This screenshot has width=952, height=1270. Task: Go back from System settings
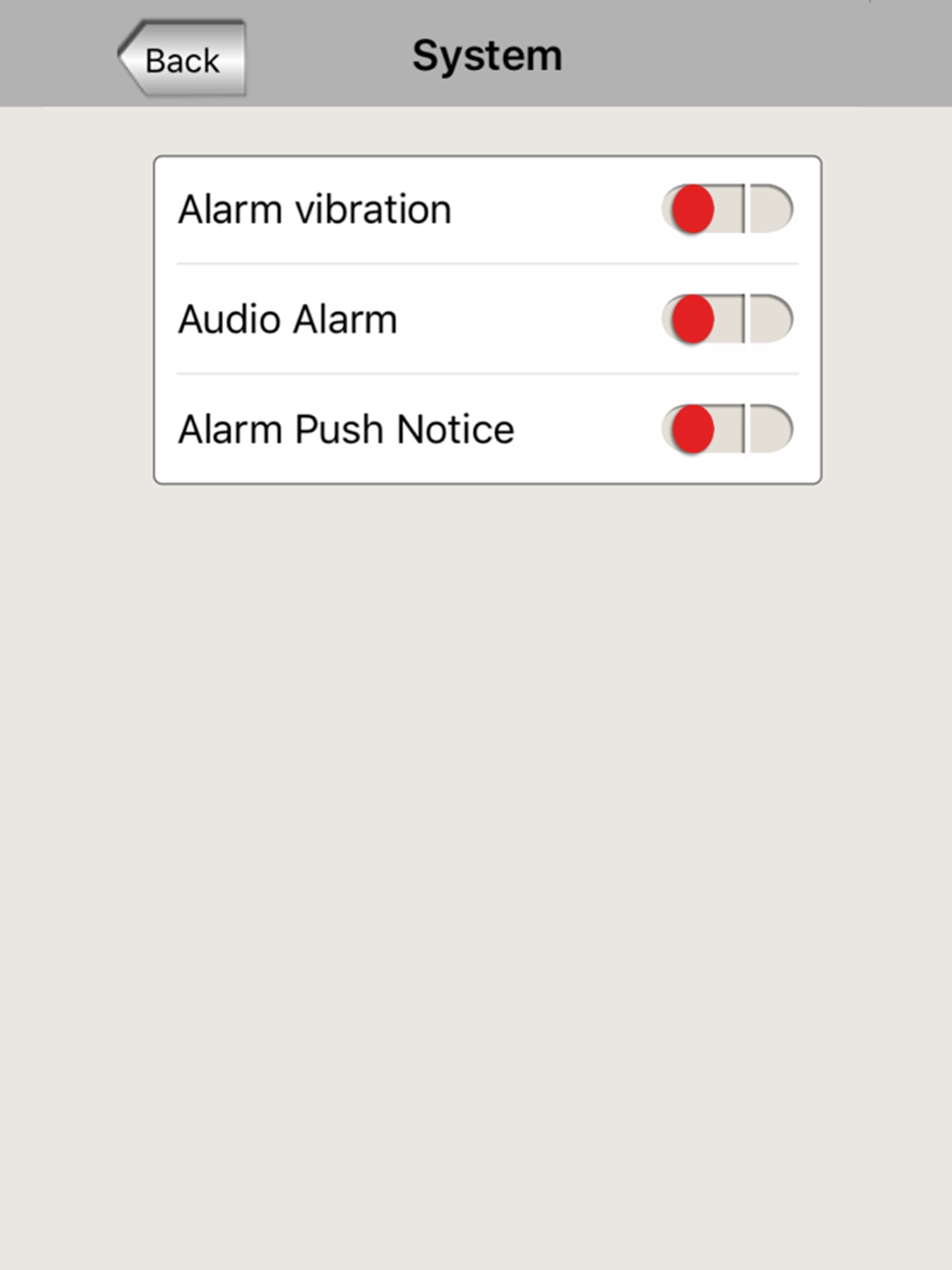pyautogui.click(x=182, y=60)
